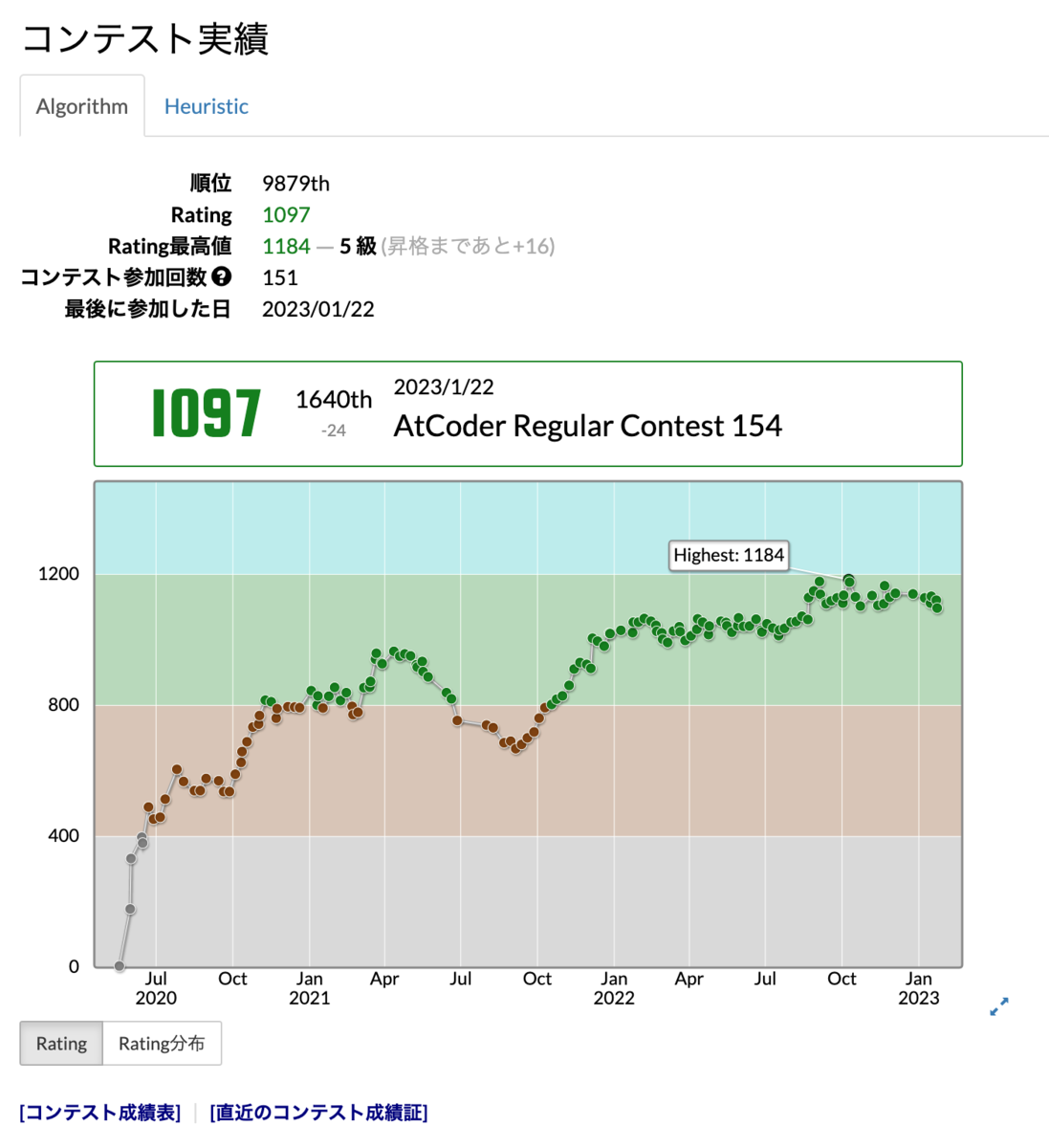1049x1148 pixels.
Task: Show the Rating分布 distribution view
Action: pyautogui.click(x=162, y=1043)
